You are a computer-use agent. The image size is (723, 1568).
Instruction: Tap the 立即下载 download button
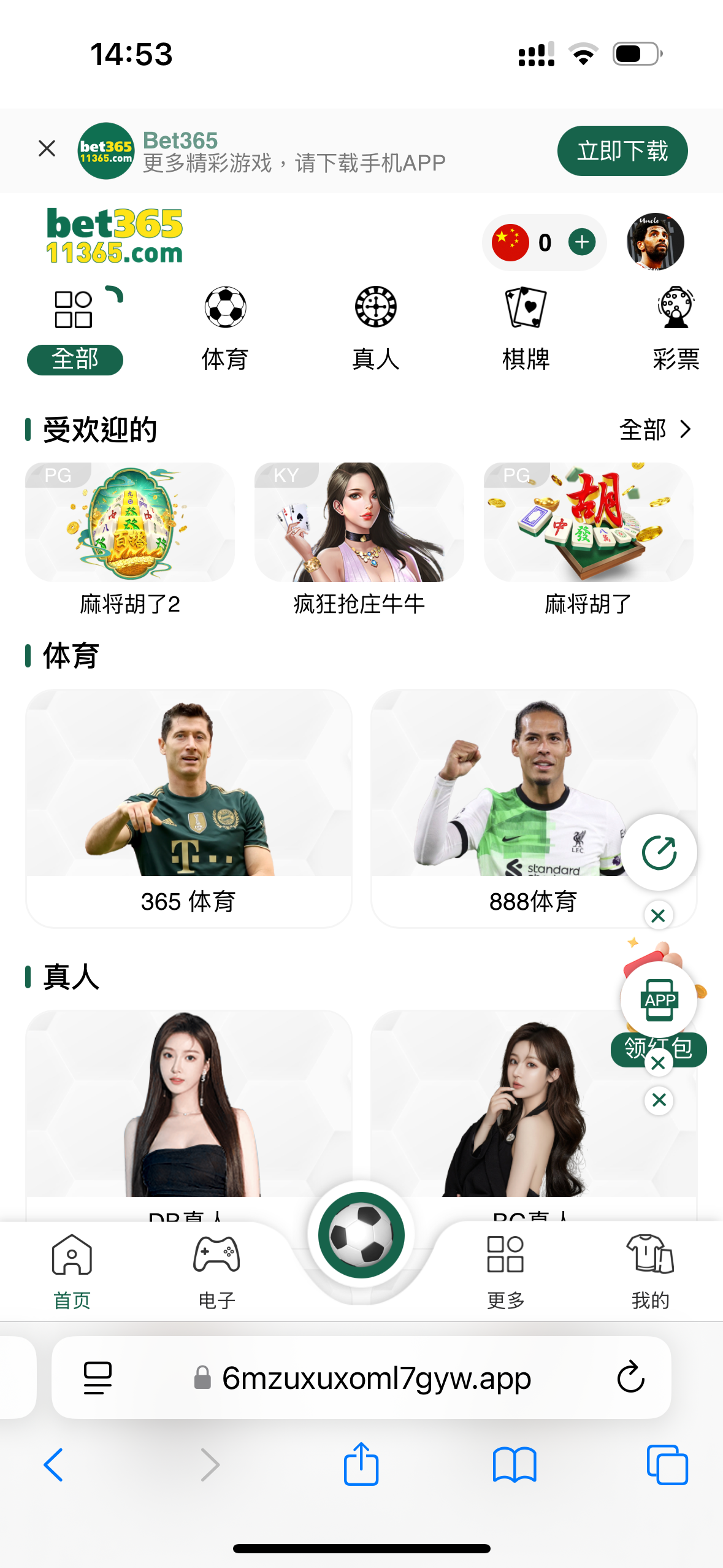click(x=622, y=151)
